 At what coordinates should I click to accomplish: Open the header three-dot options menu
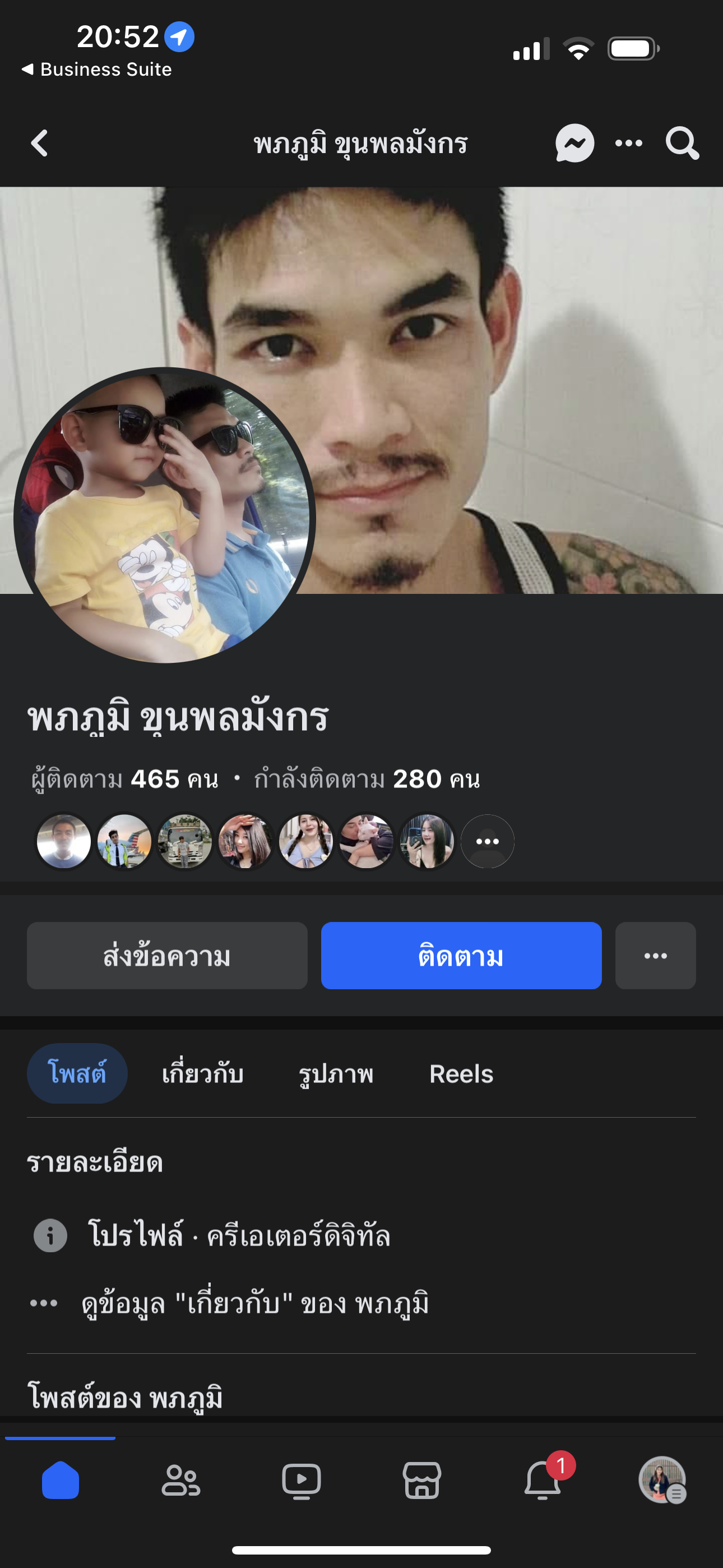tap(629, 144)
